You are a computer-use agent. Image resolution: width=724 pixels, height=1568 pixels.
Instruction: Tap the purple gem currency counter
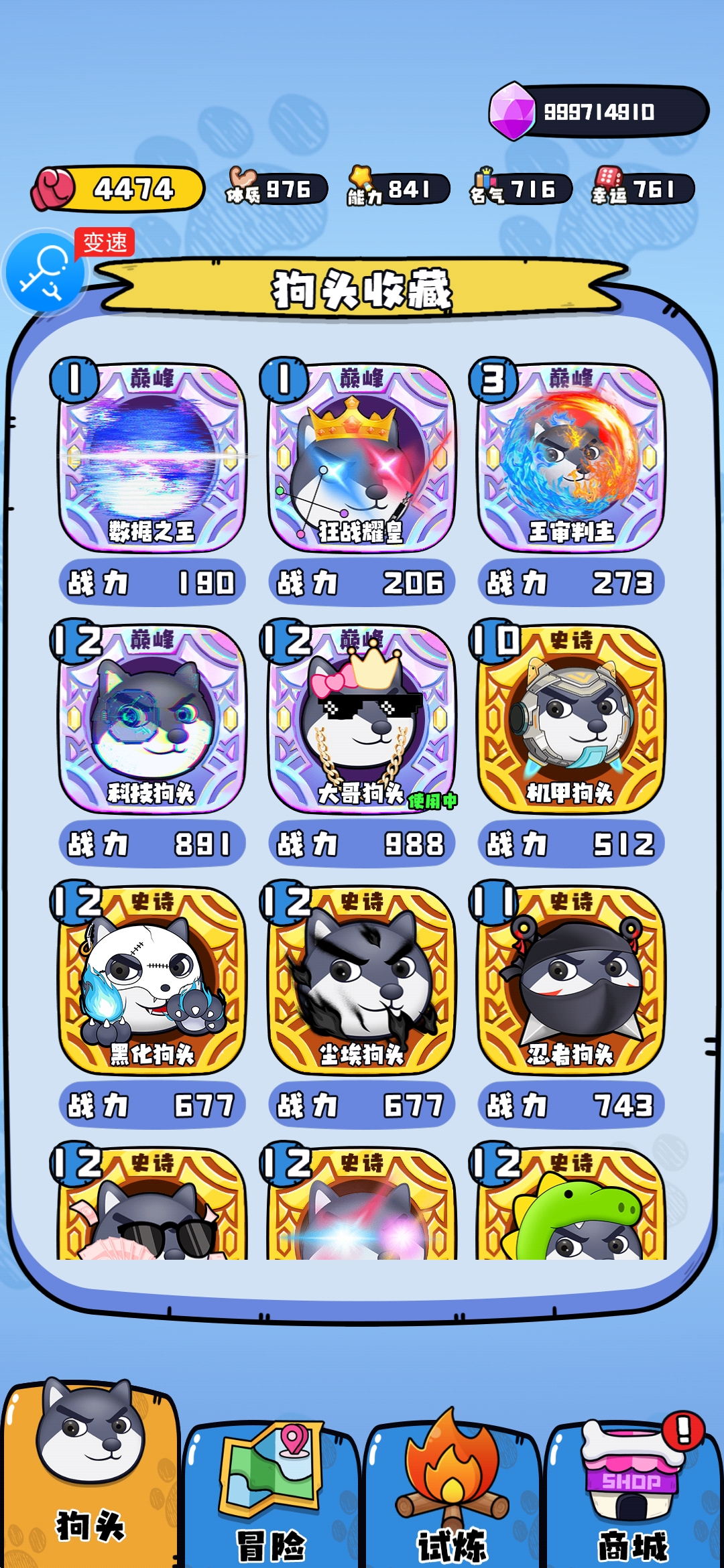pyautogui.click(x=597, y=112)
